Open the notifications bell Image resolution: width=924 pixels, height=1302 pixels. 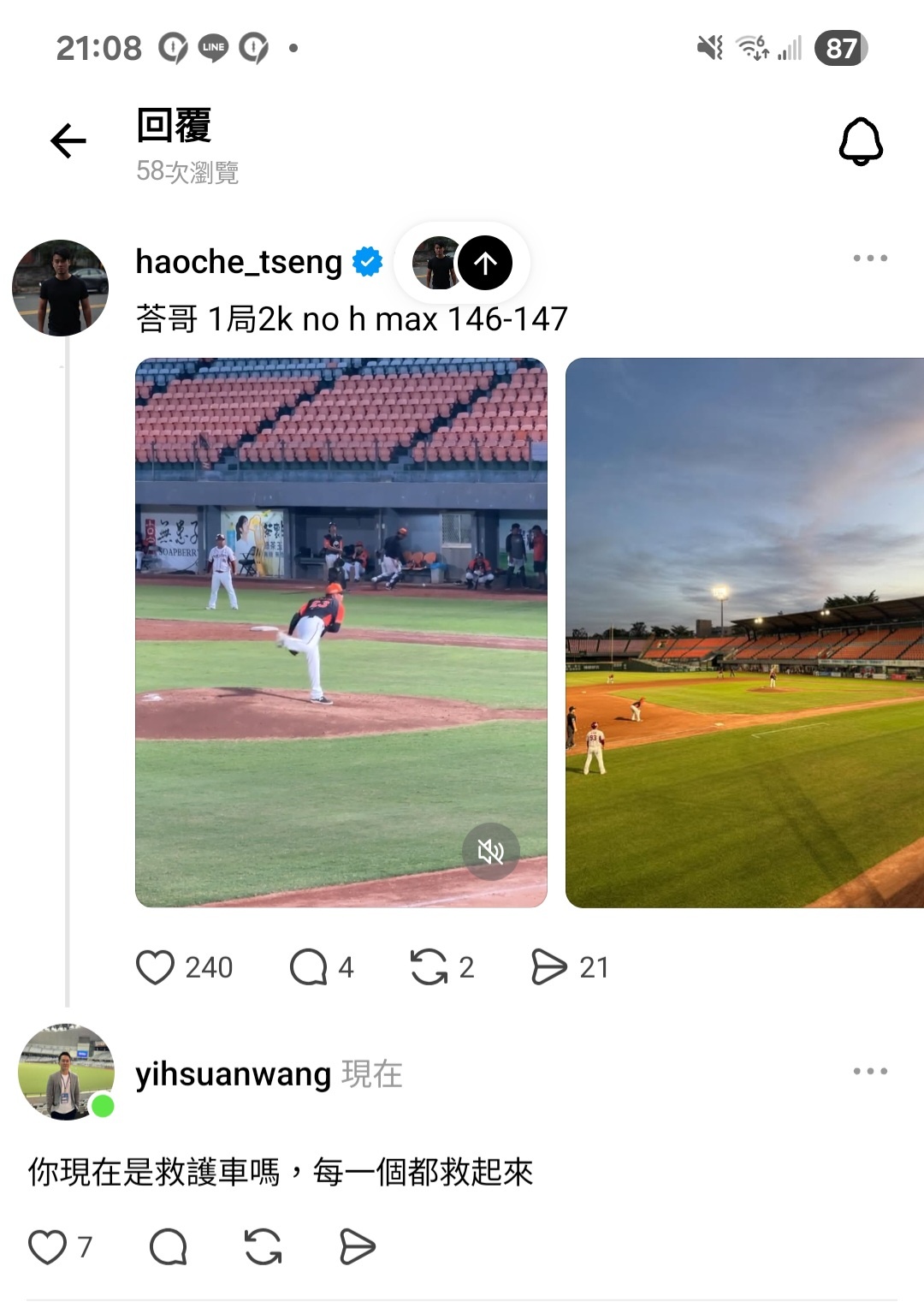click(860, 141)
